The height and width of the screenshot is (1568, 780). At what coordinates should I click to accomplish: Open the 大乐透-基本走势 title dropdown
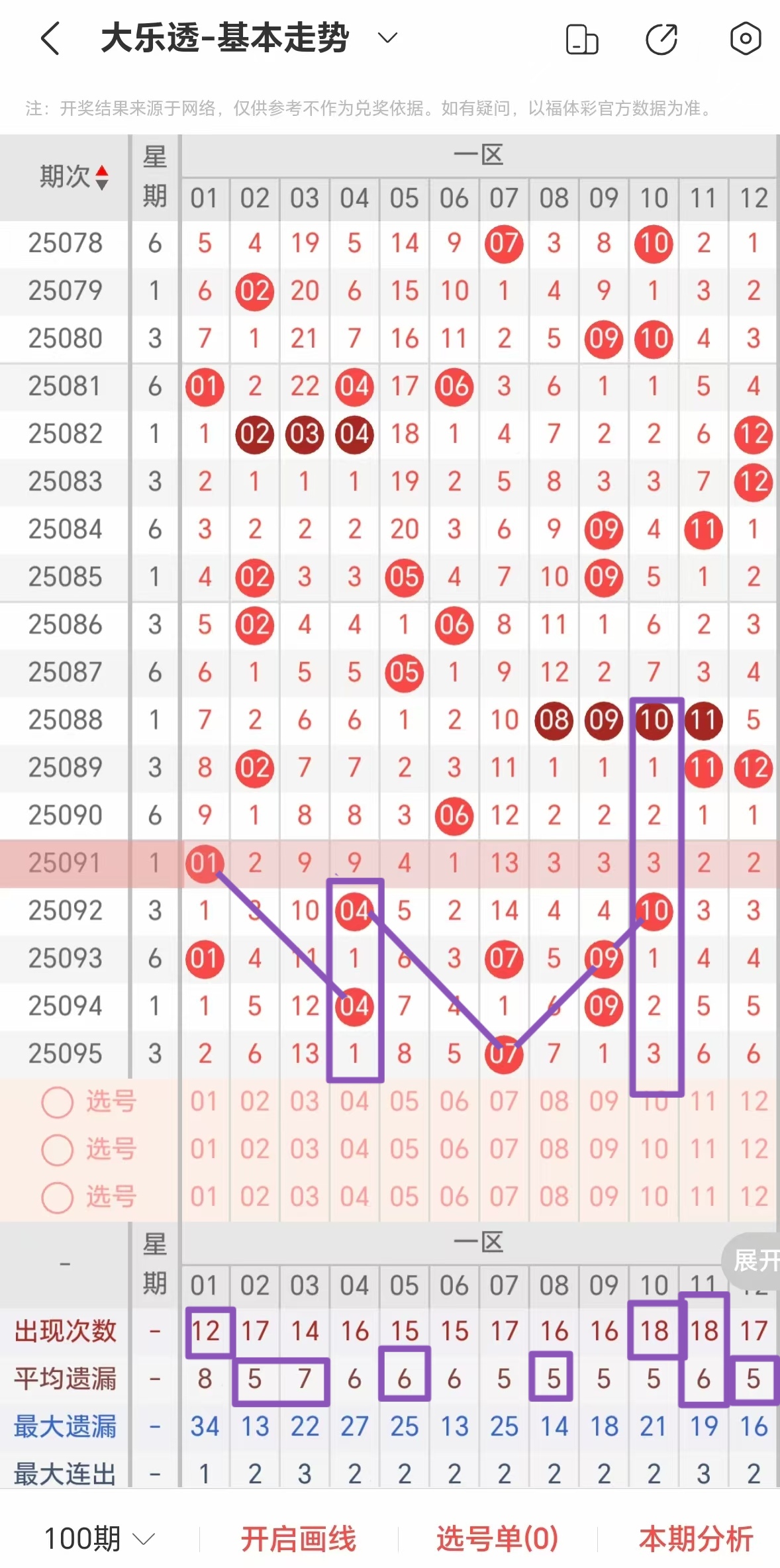click(387, 38)
